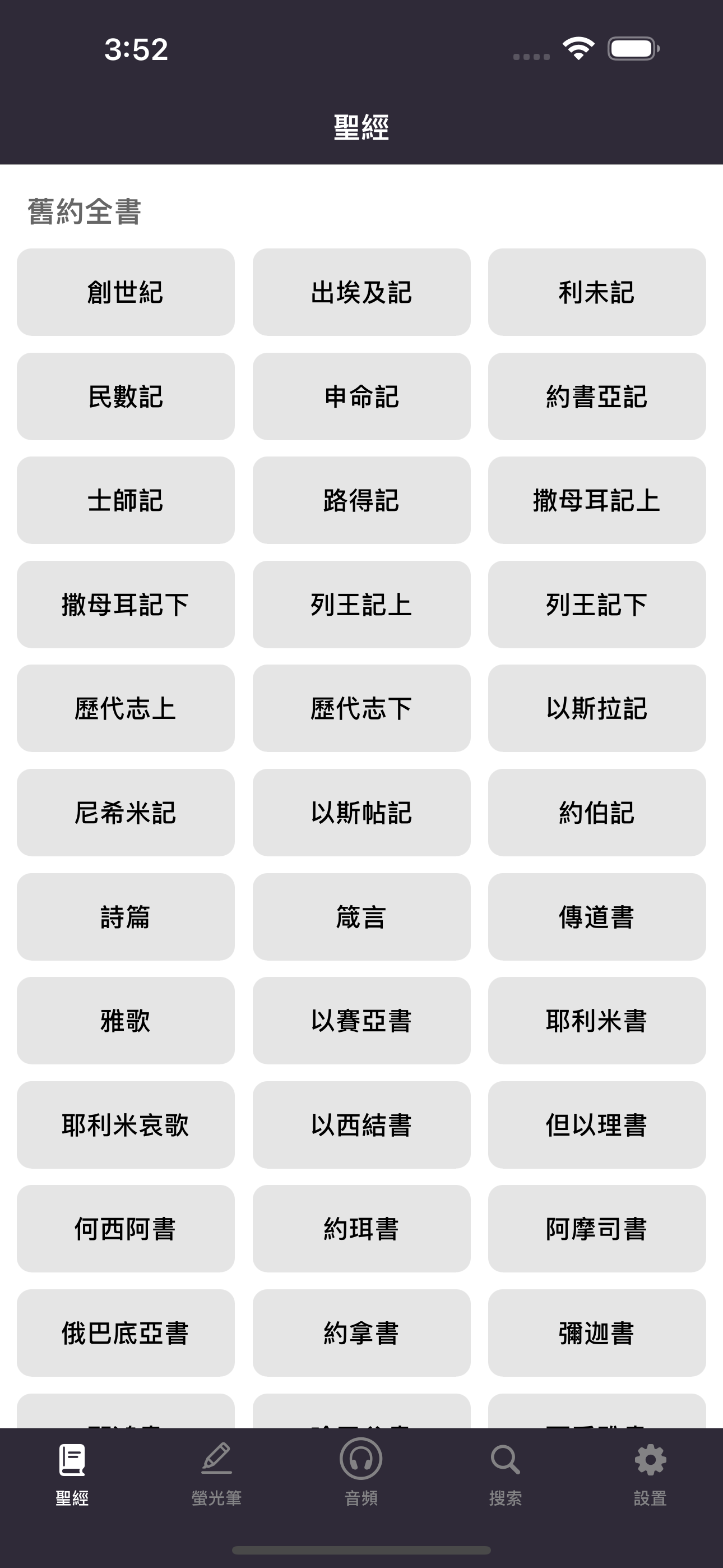The width and height of the screenshot is (723, 1568).
Task: Open 出埃及記
Action: pyautogui.click(x=361, y=293)
